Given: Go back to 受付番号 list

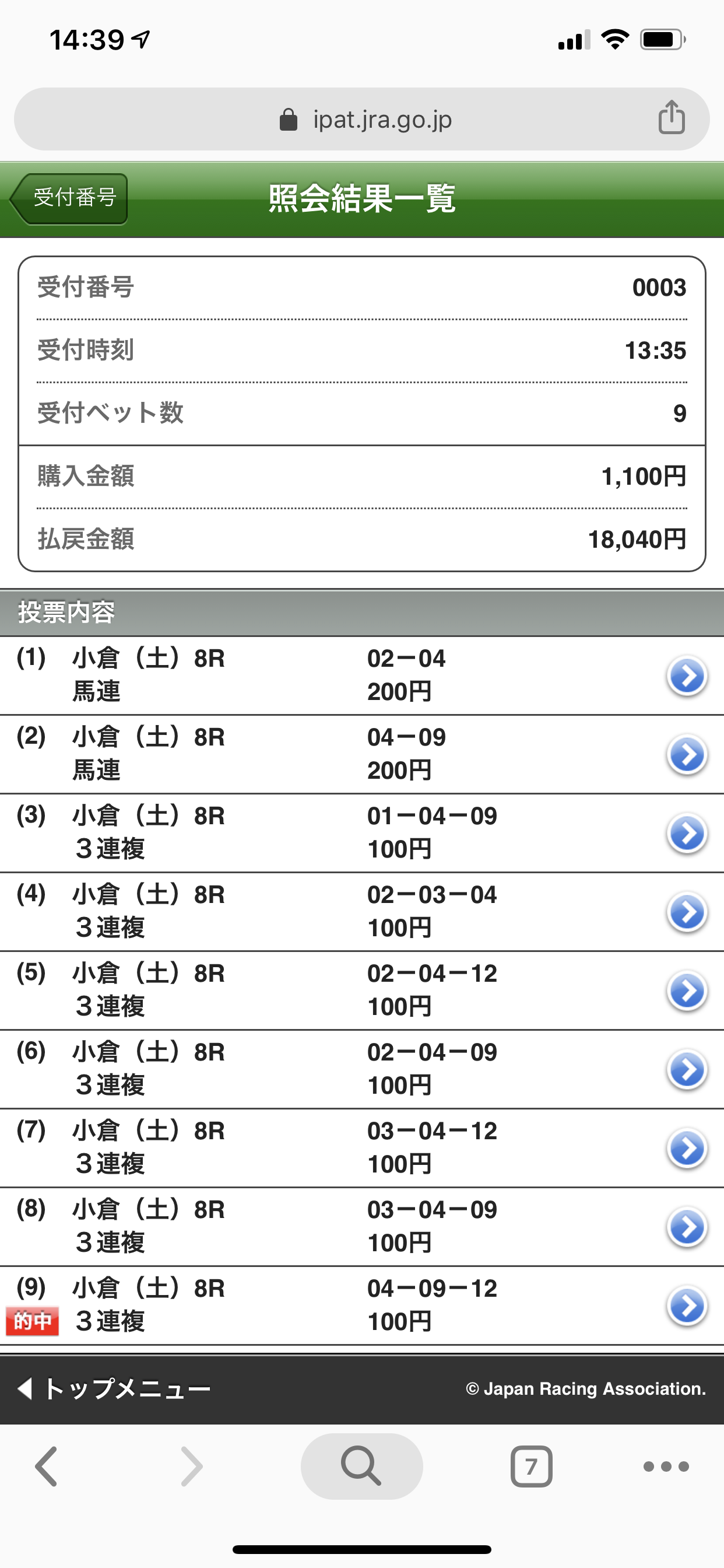Looking at the screenshot, I should click(69, 198).
